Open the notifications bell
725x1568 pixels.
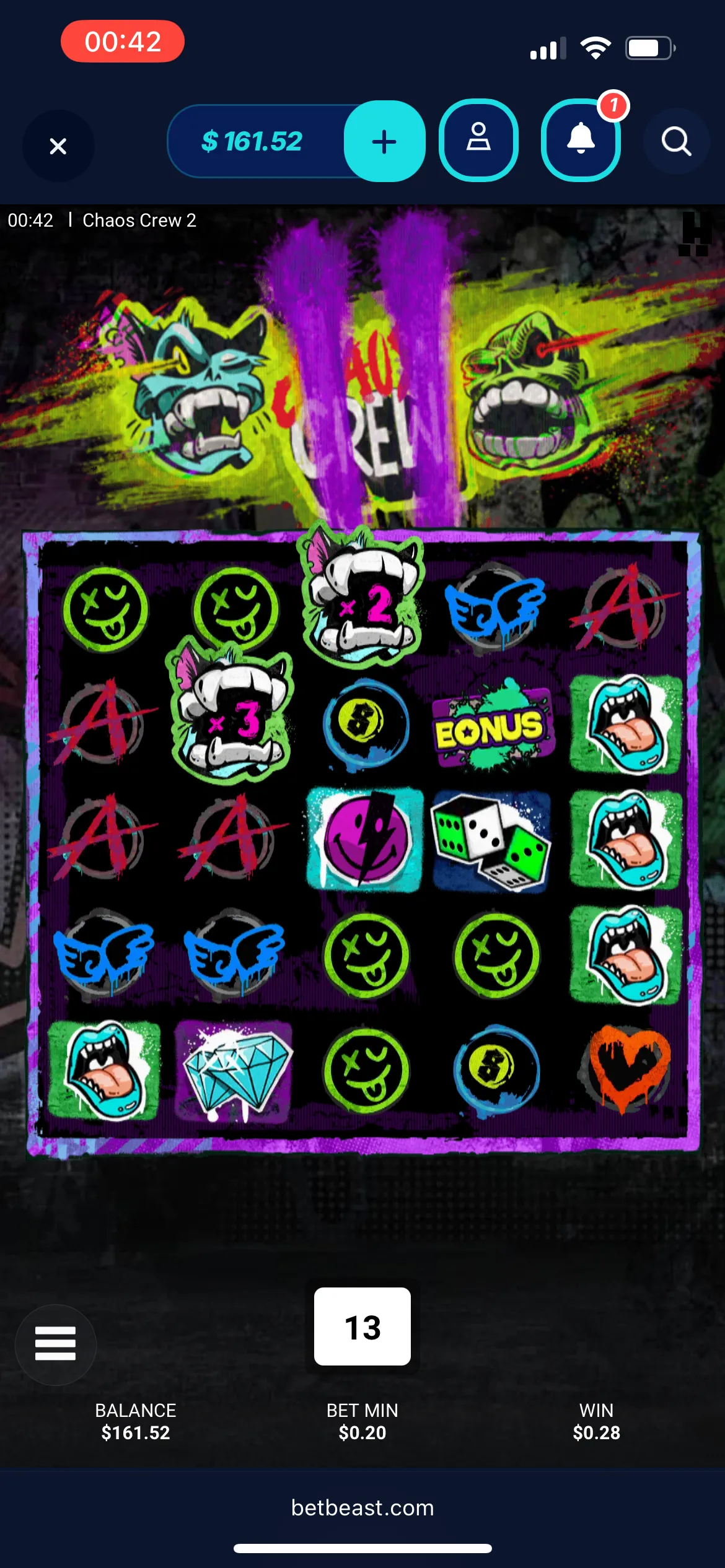click(581, 140)
